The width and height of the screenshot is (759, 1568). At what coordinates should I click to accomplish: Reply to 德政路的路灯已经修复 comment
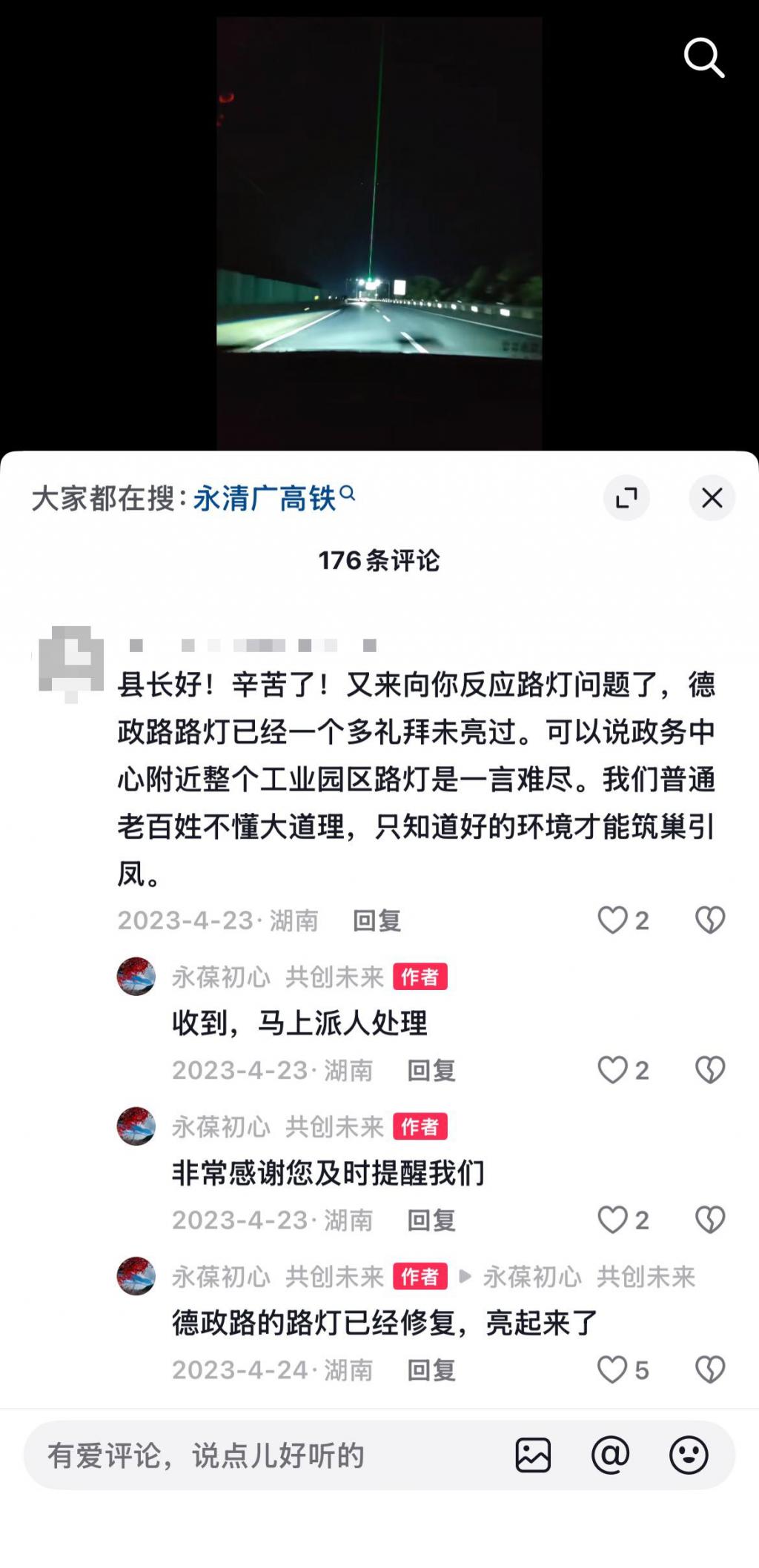(431, 1370)
